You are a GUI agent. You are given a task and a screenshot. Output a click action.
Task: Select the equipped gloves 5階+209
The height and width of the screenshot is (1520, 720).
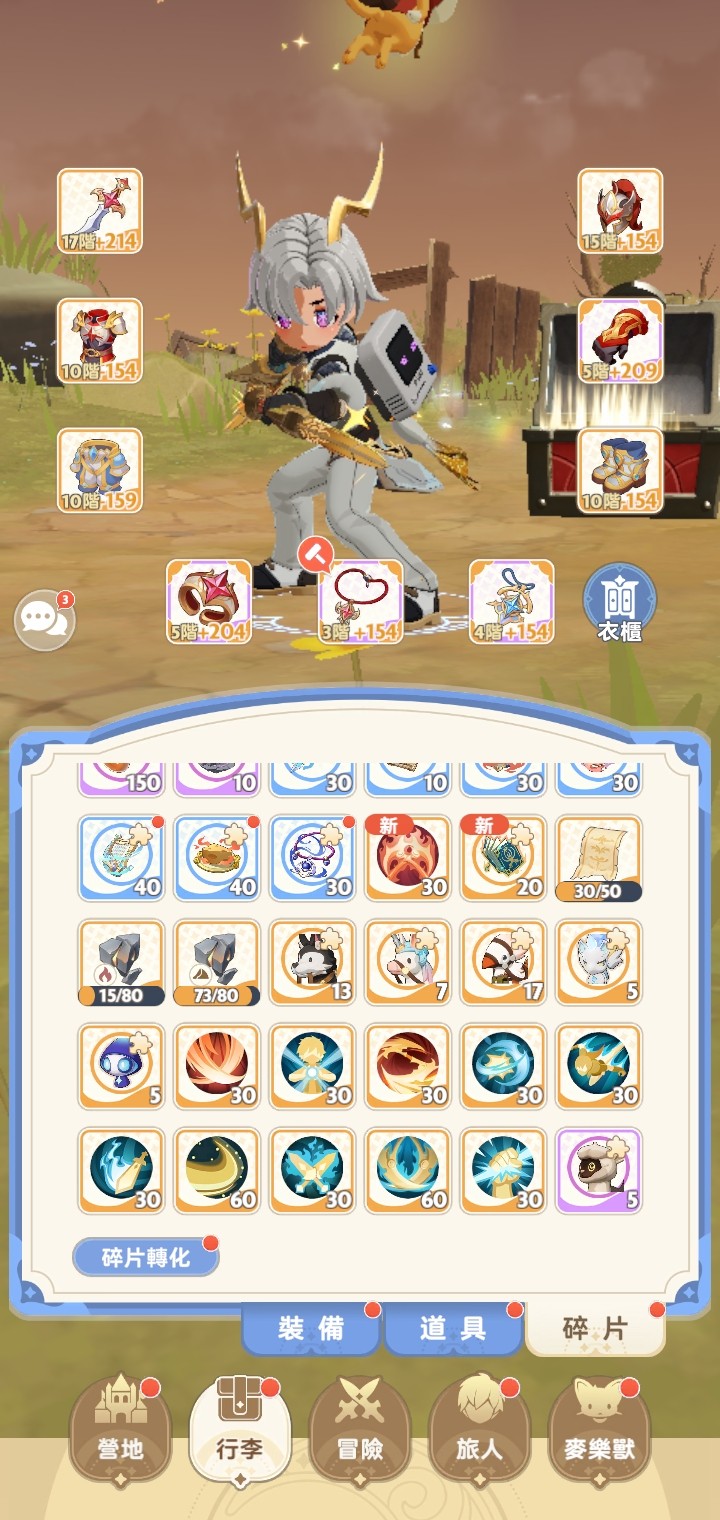tap(620, 341)
